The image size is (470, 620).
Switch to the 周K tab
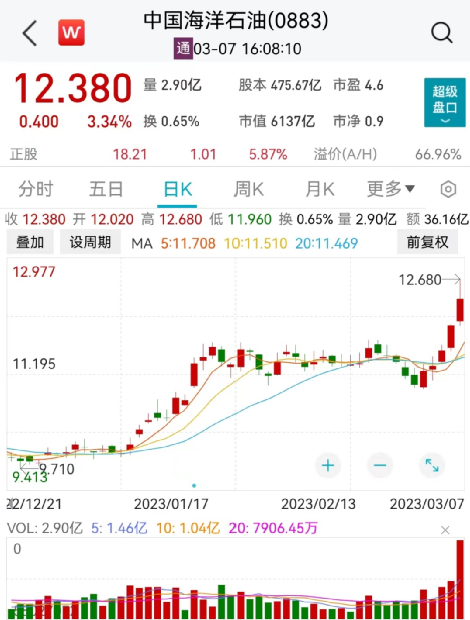tap(249, 189)
